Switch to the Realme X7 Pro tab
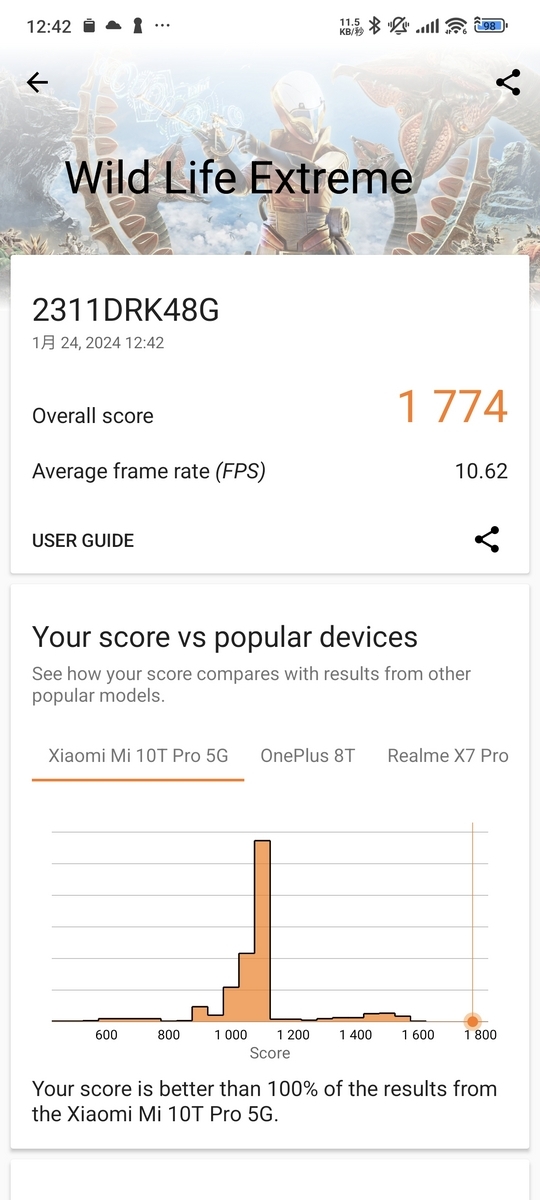Viewport: 540px width, 1200px height. (x=448, y=756)
